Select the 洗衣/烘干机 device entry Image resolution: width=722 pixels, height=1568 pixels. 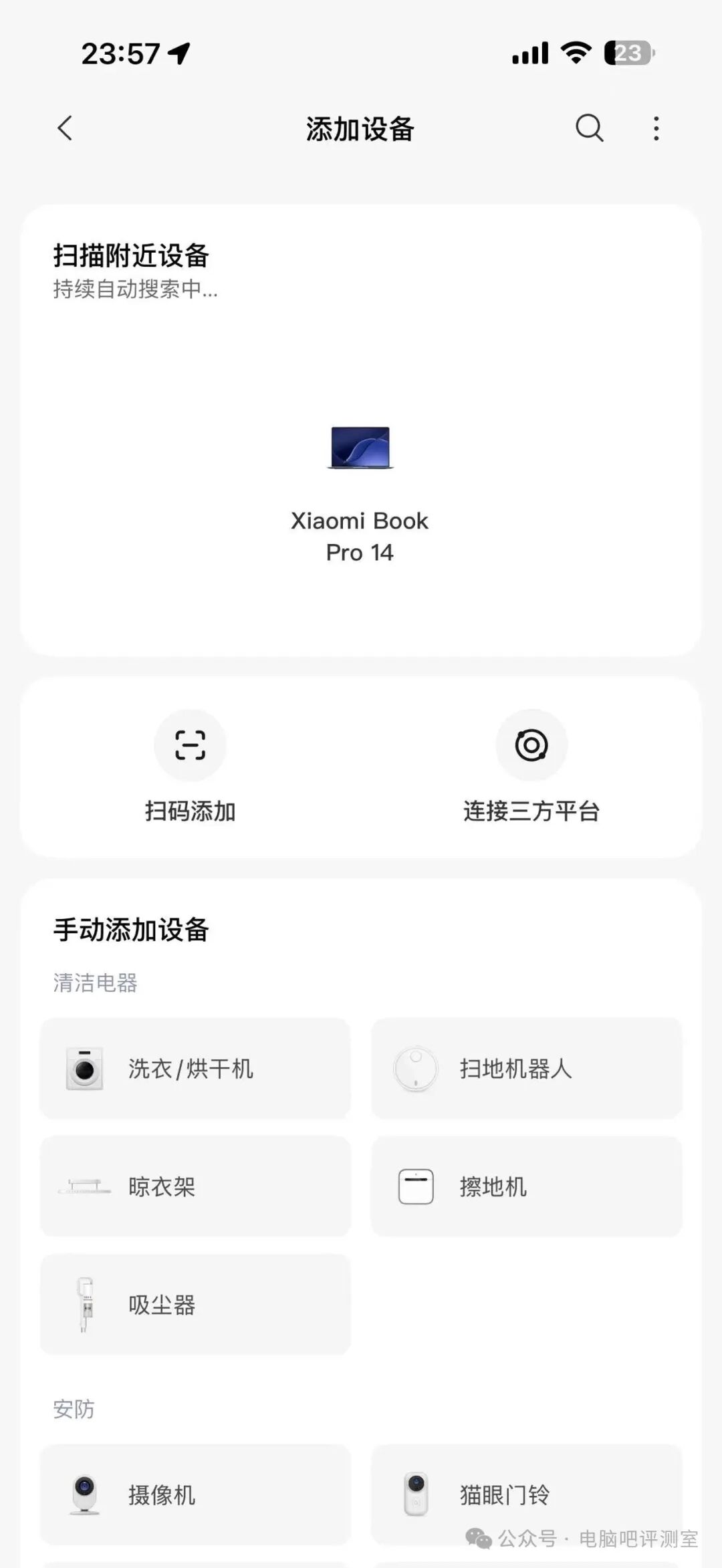195,1068
